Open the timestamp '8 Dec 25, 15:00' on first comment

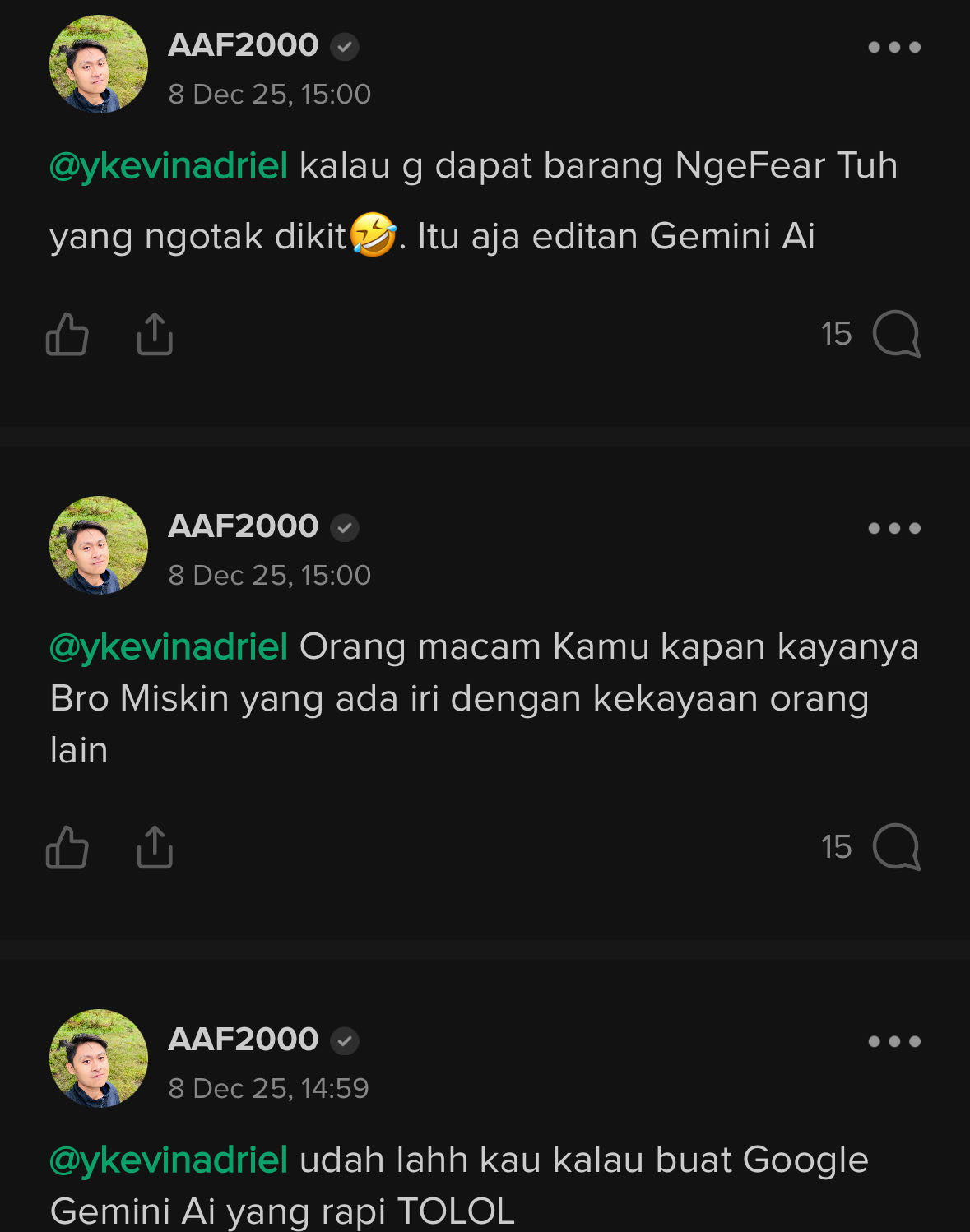pyautogui.click(x=270, y=95)
